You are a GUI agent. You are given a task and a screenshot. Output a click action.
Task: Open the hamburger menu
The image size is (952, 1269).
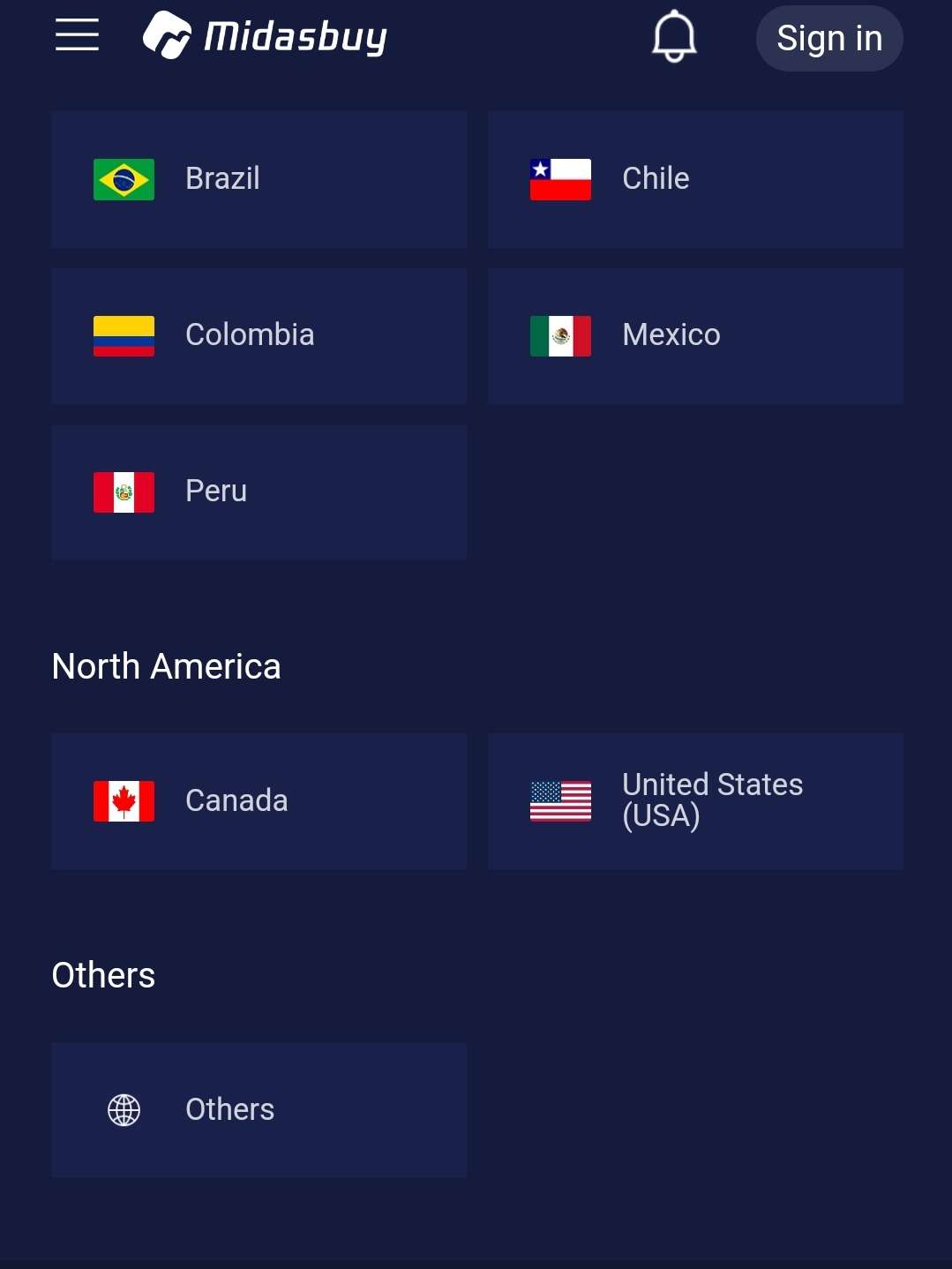pyautogui.click(x=77, y=36)
